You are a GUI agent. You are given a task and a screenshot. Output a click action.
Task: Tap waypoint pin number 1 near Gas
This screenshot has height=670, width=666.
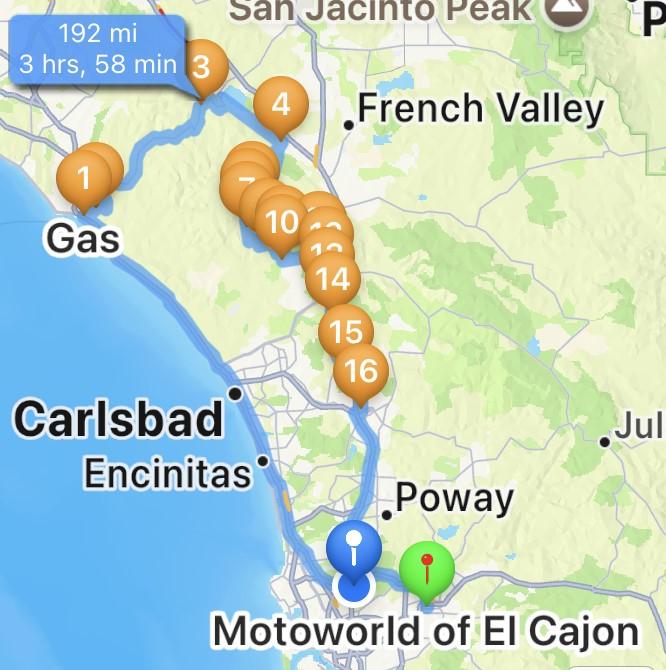point(83,179)
